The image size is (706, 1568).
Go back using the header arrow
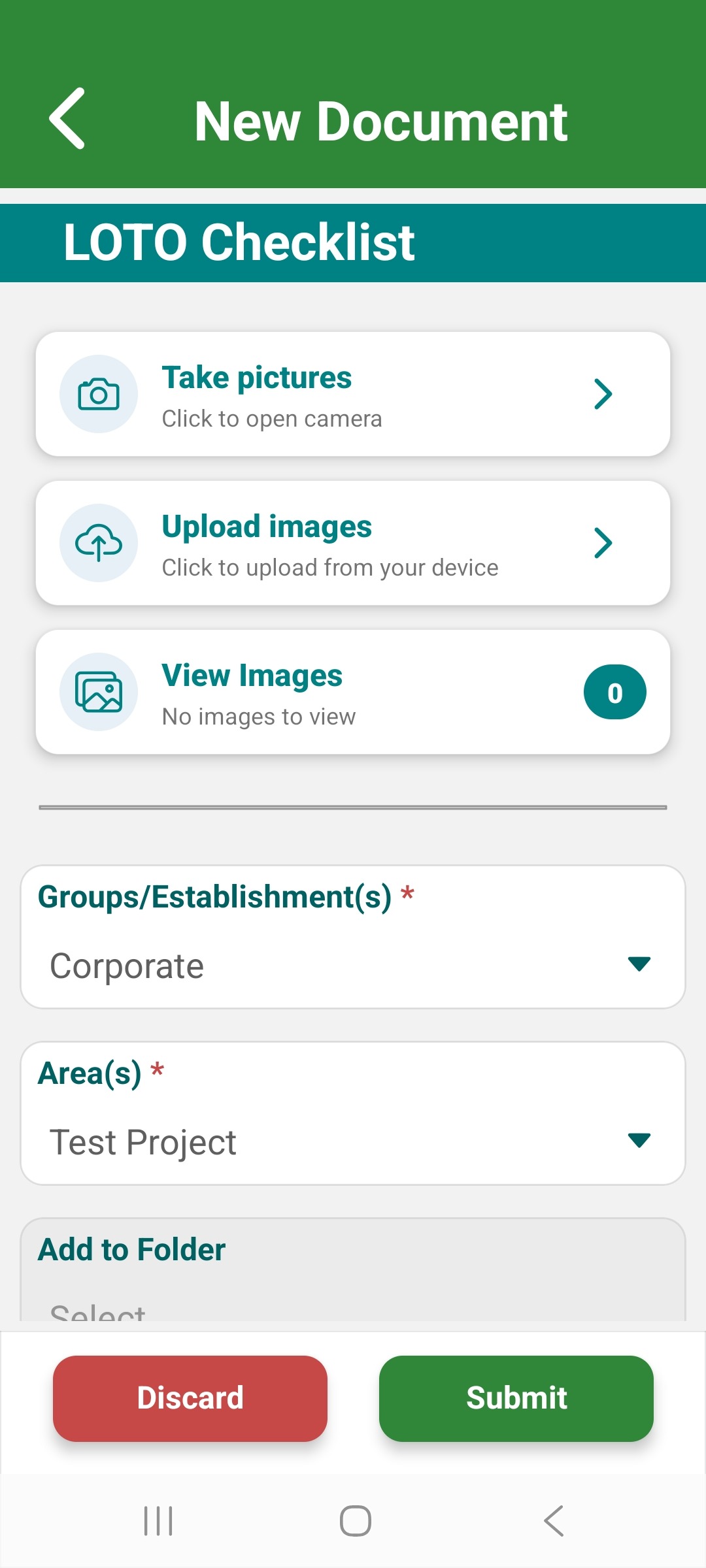67,119
